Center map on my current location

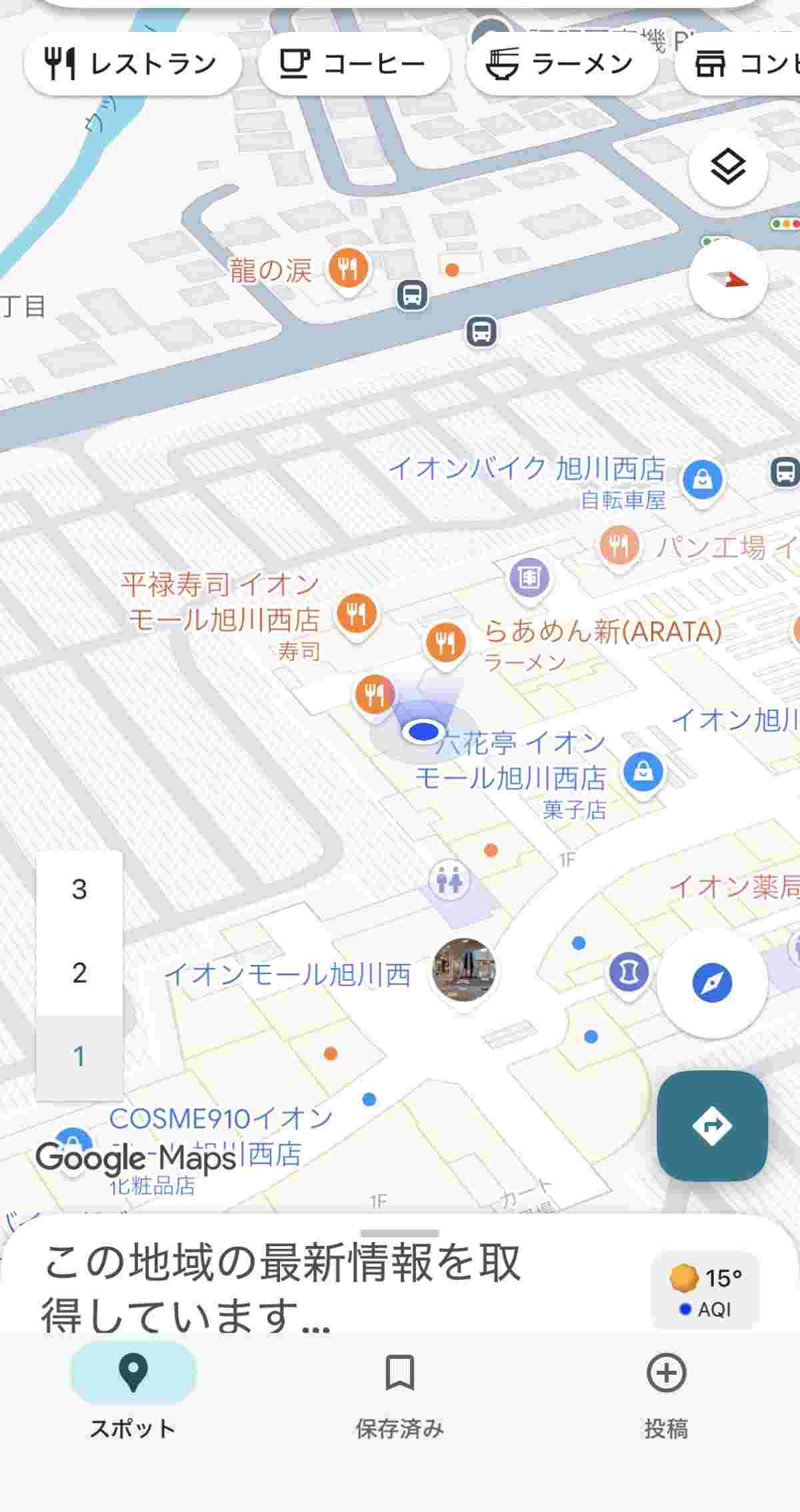pyautogui.click(x=712, y=982)
